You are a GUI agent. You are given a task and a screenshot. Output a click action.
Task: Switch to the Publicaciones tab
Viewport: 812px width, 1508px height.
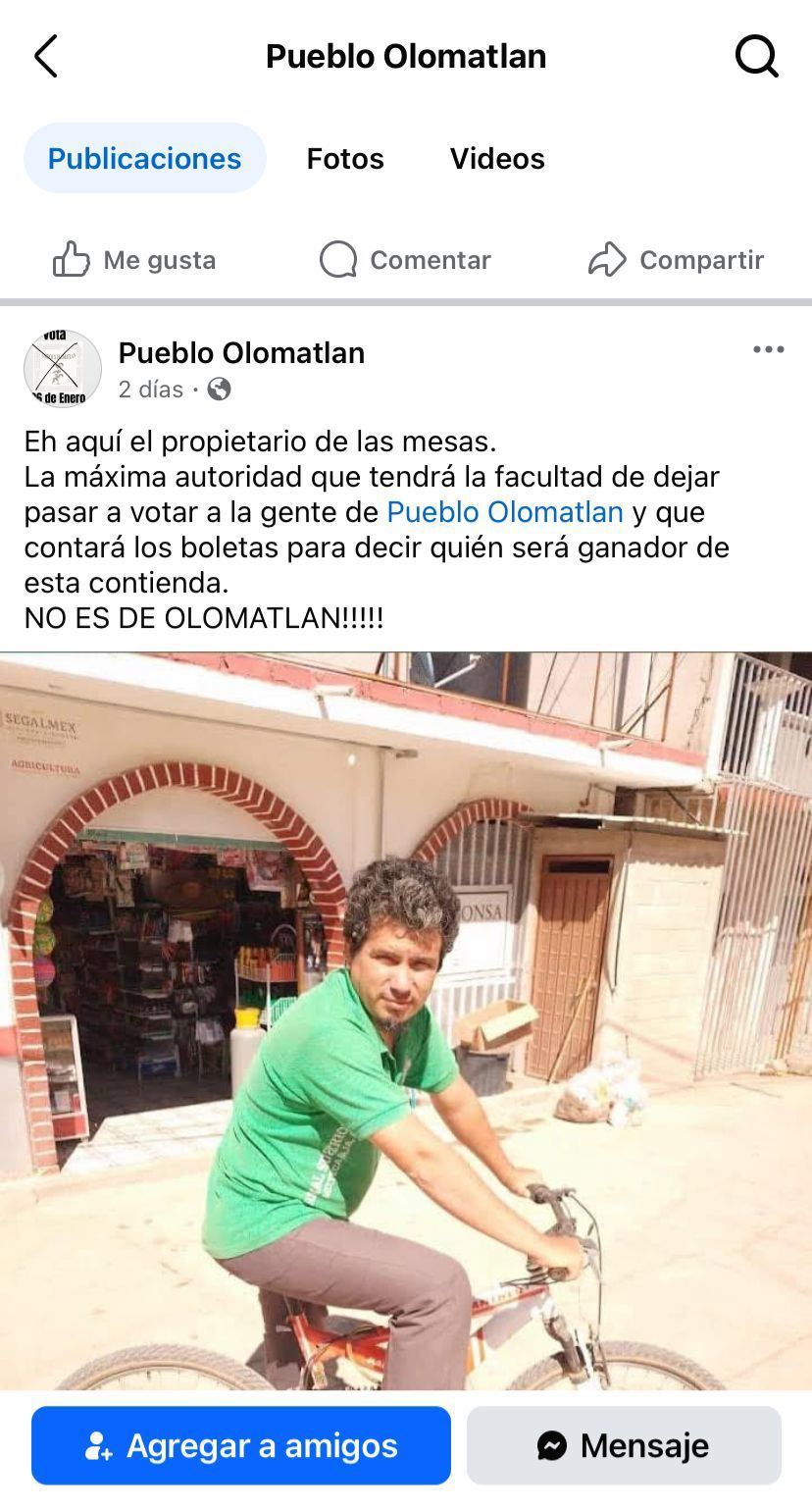tap(144, 158)
